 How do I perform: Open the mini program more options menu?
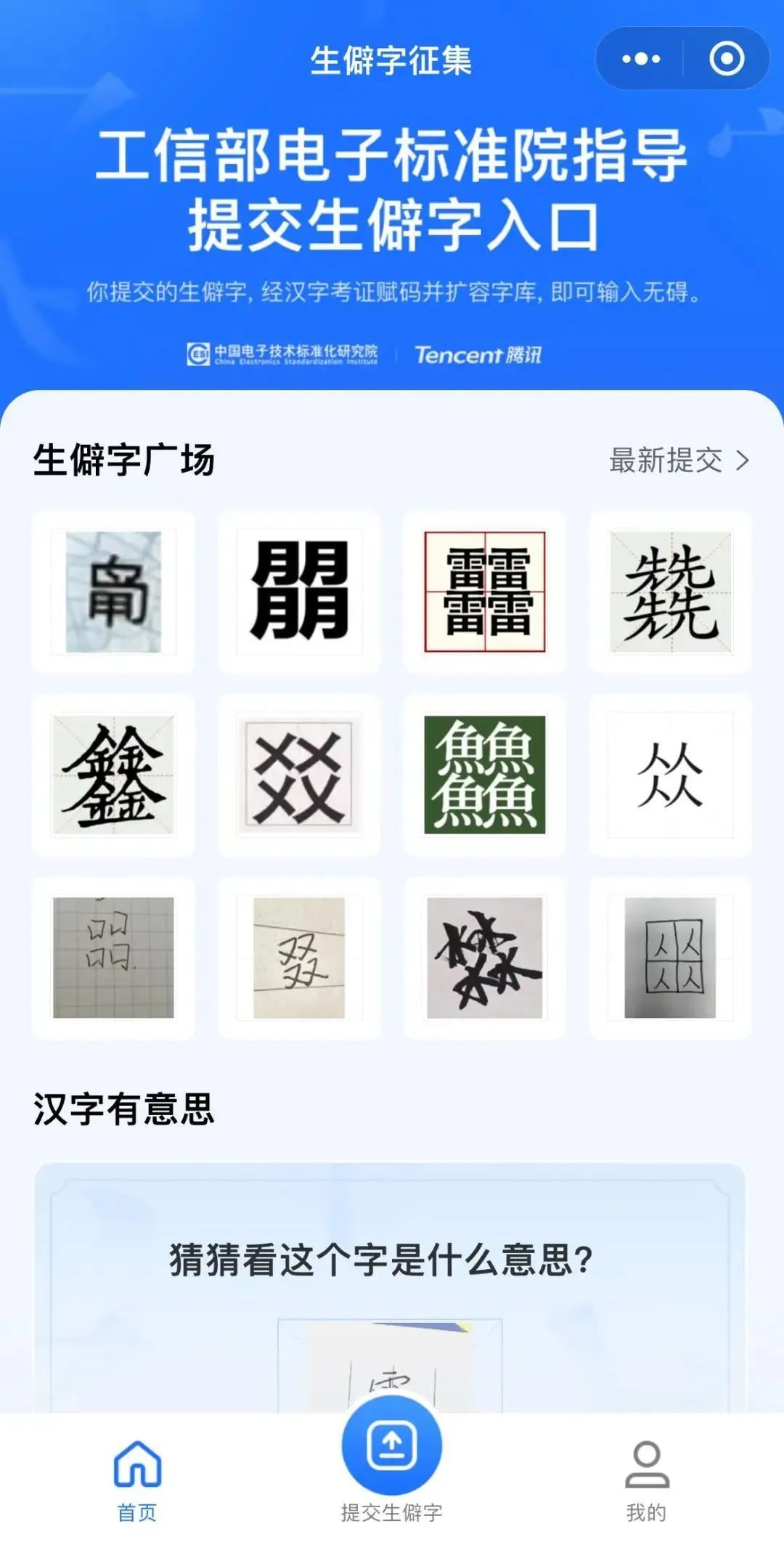point(640,59)
